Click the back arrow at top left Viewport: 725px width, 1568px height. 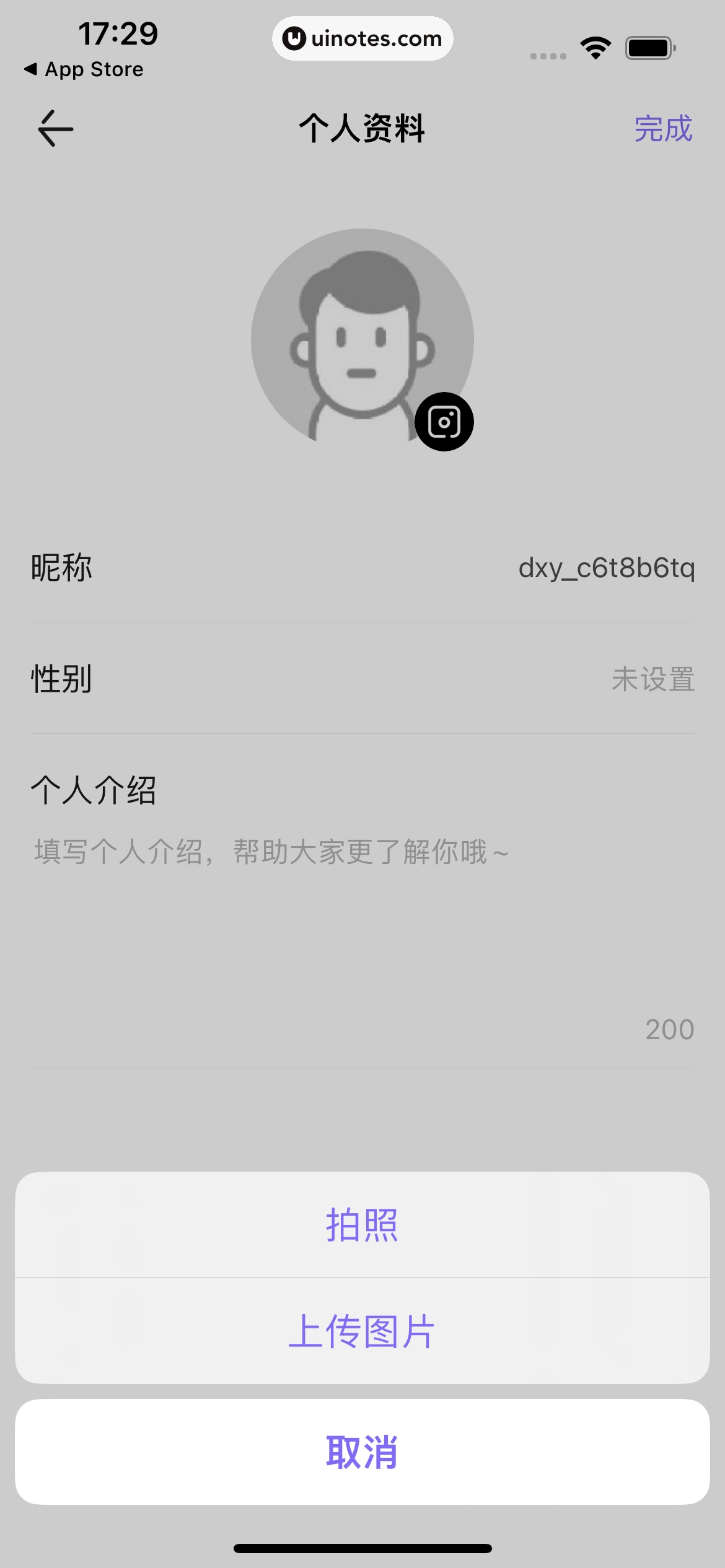coord(55,128)
